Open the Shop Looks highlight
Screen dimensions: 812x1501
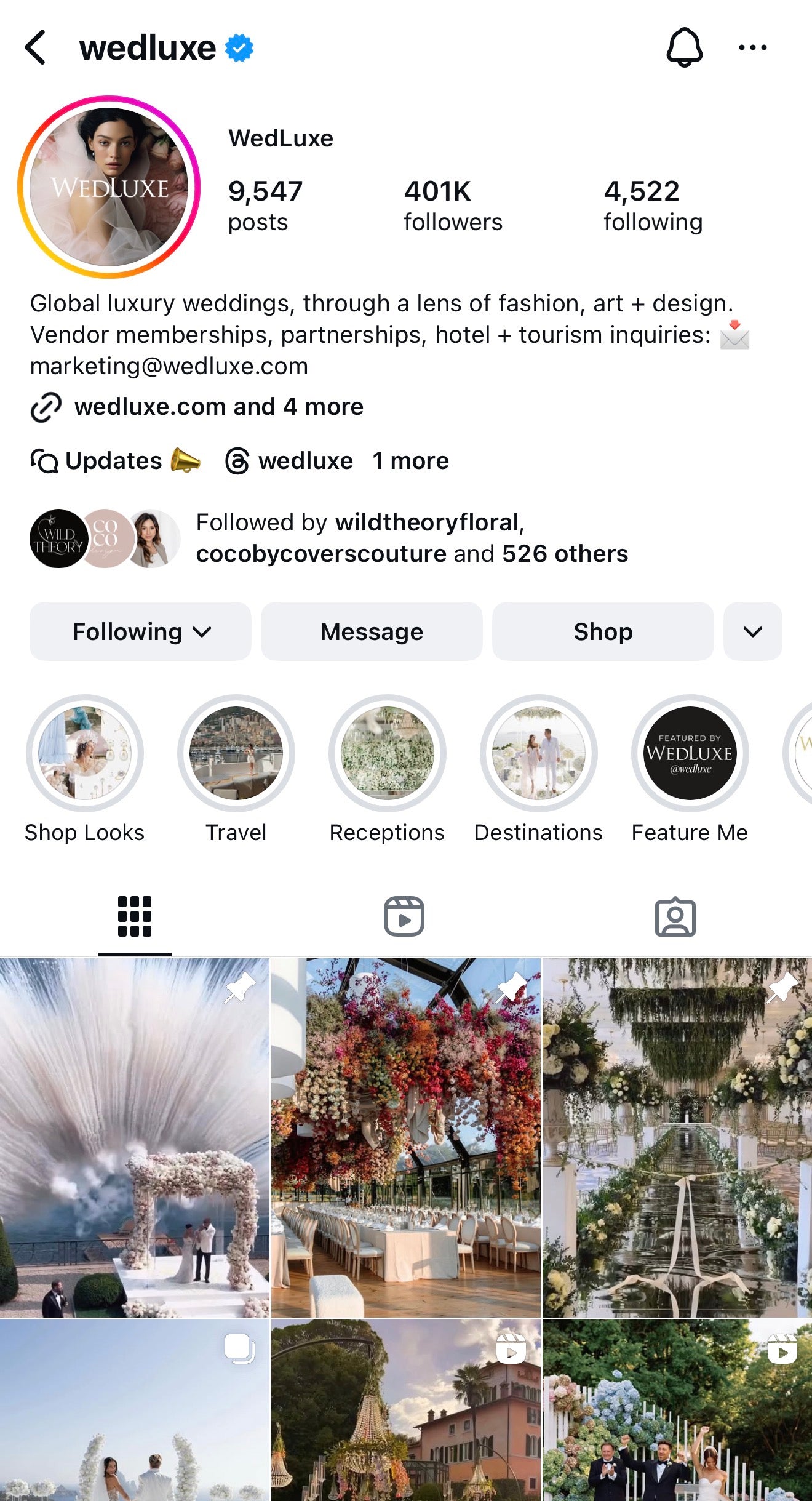pos(85,769)
